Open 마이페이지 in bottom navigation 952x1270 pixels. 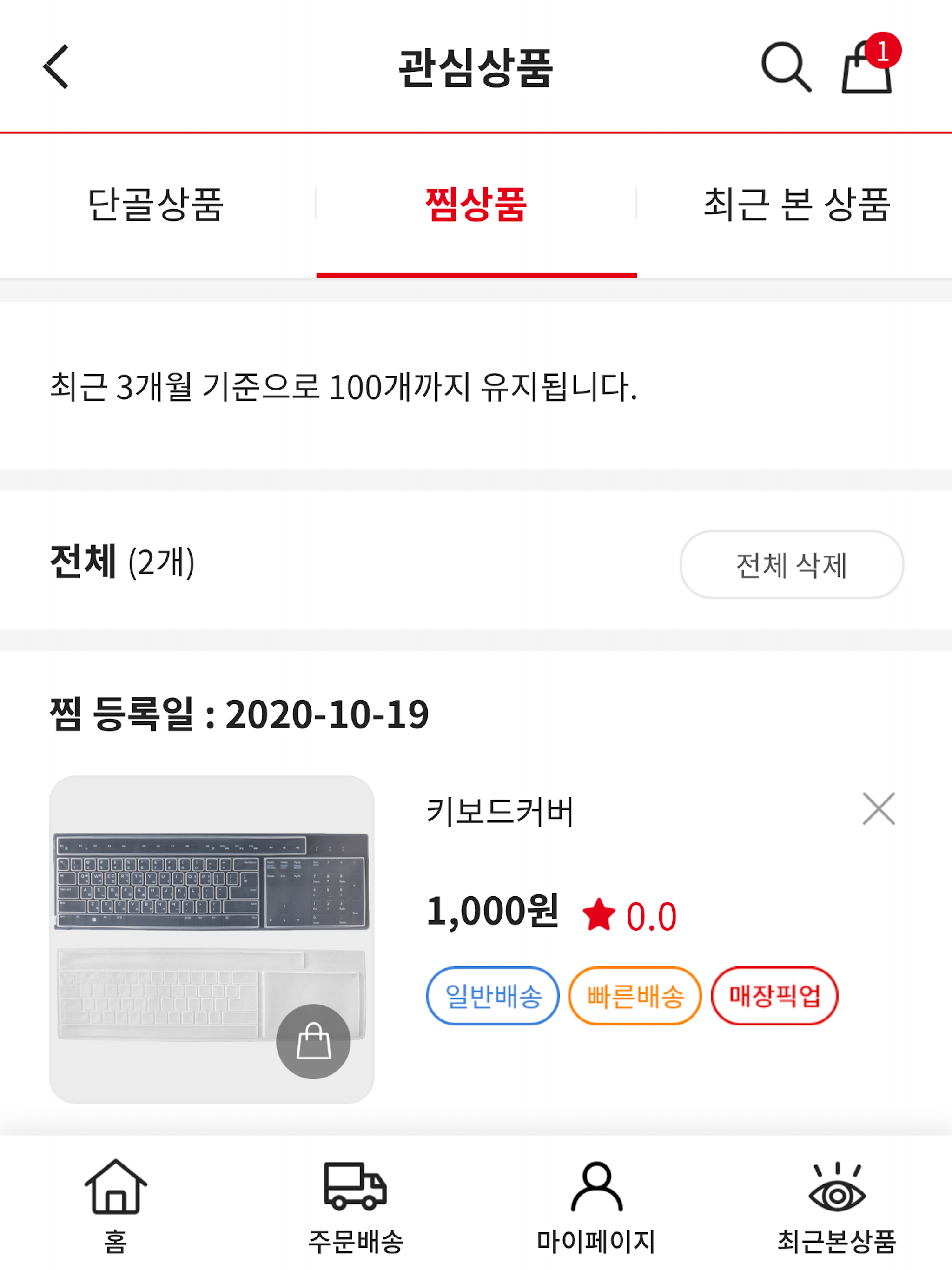tap(596, 1204)
